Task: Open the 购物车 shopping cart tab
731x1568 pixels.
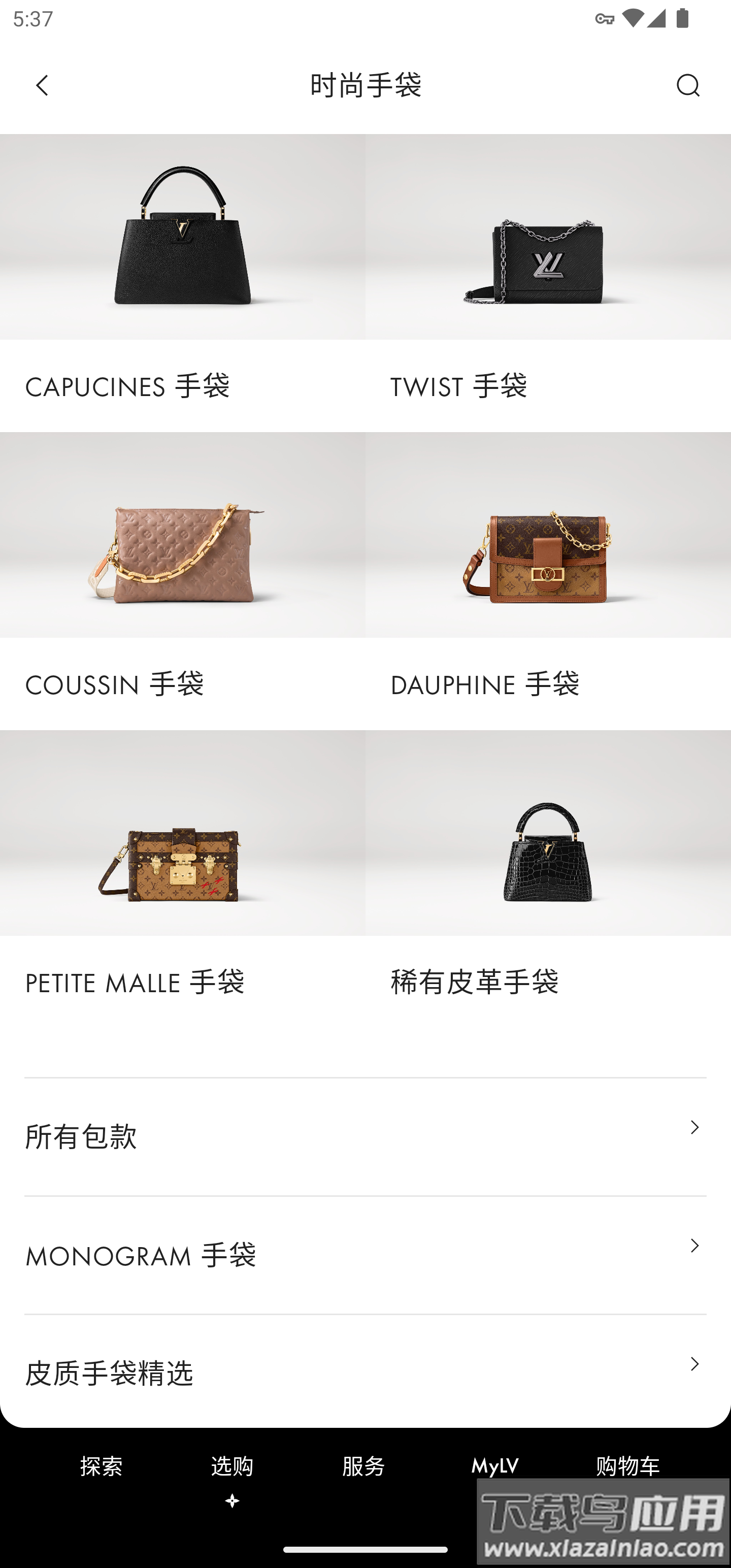Action: [x=627, y=1466]
